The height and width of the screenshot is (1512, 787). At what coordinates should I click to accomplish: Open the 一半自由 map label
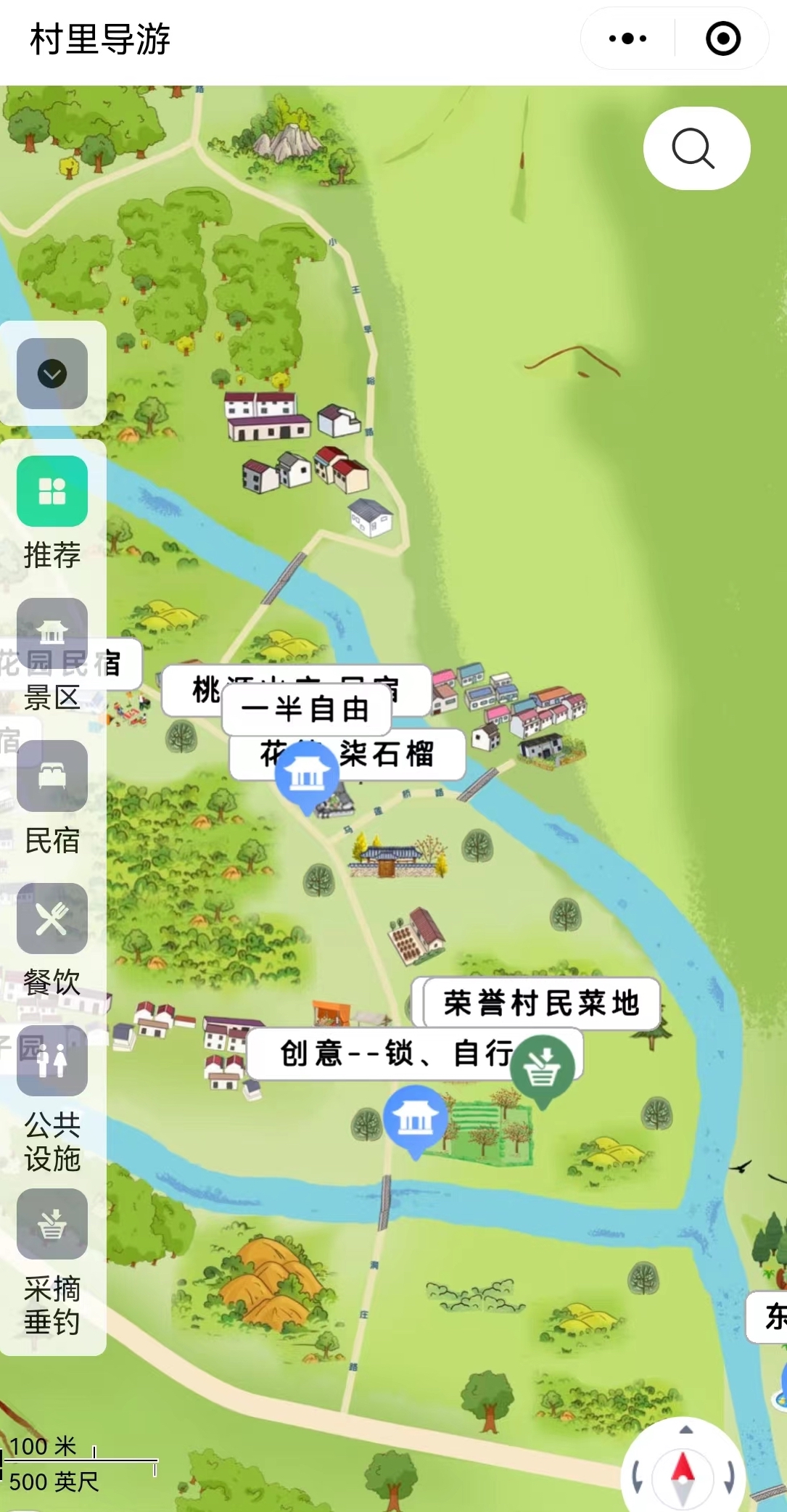tap(306, 710)
